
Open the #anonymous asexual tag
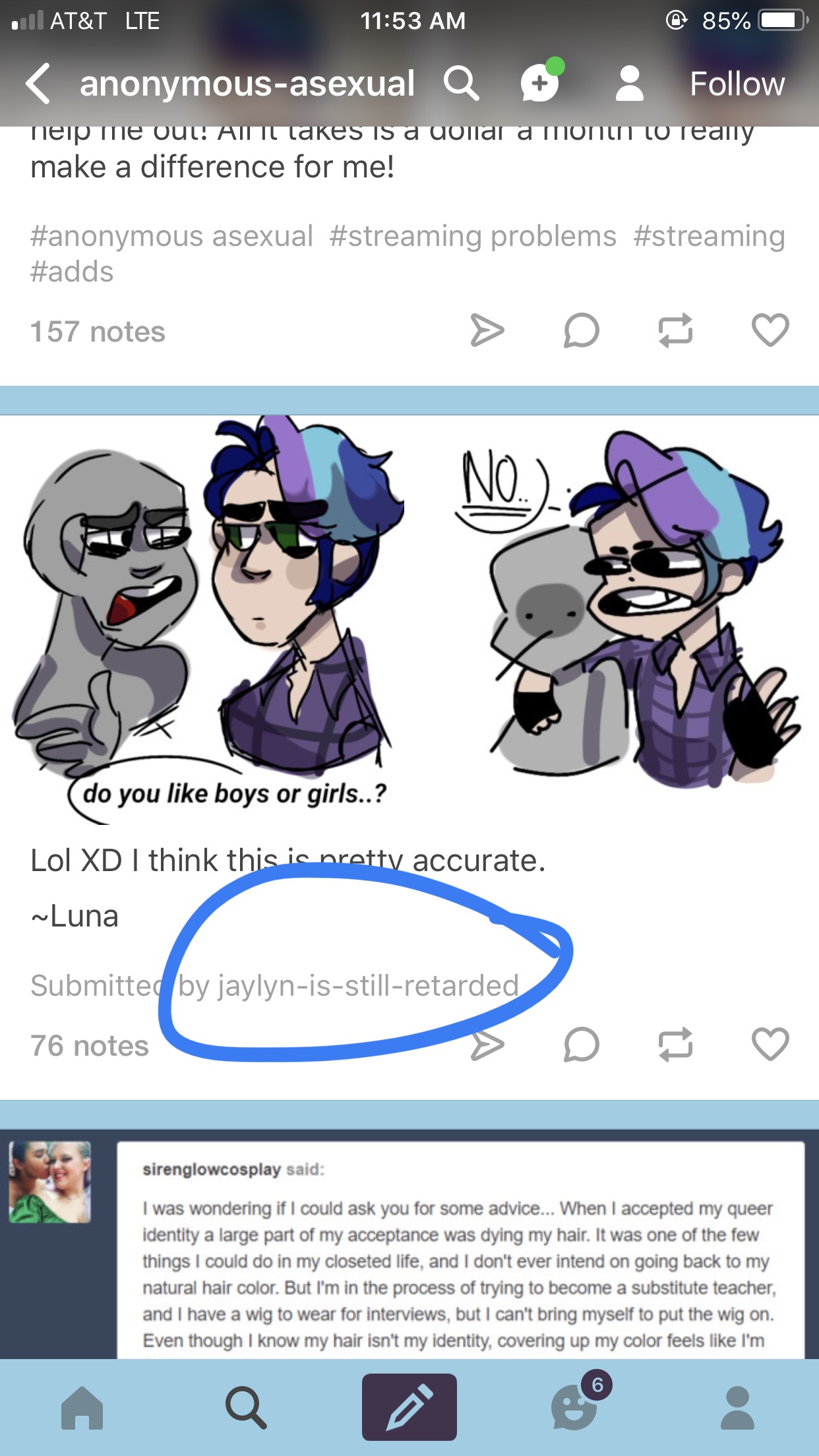tap(171, 236)
